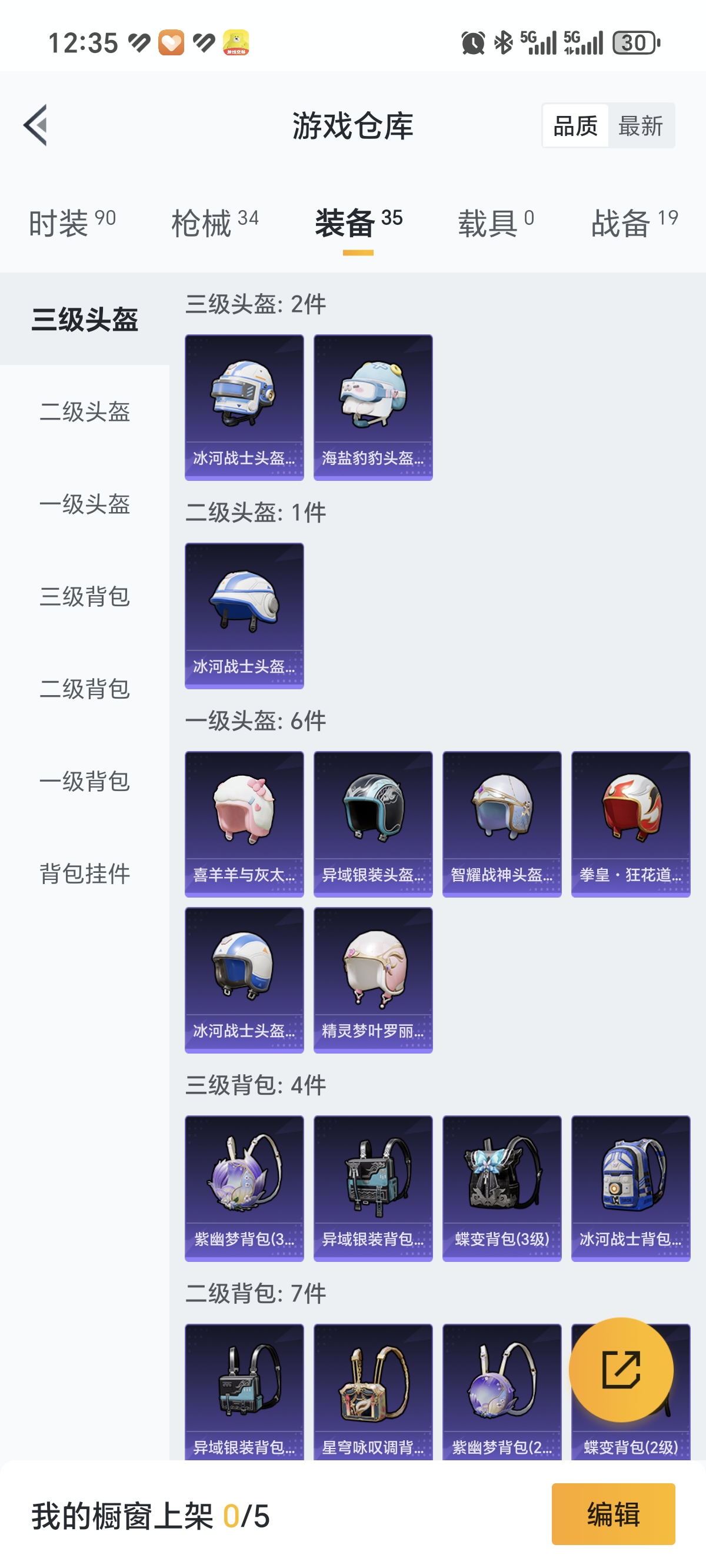Tap the back arrow icon

click(35, 125)
